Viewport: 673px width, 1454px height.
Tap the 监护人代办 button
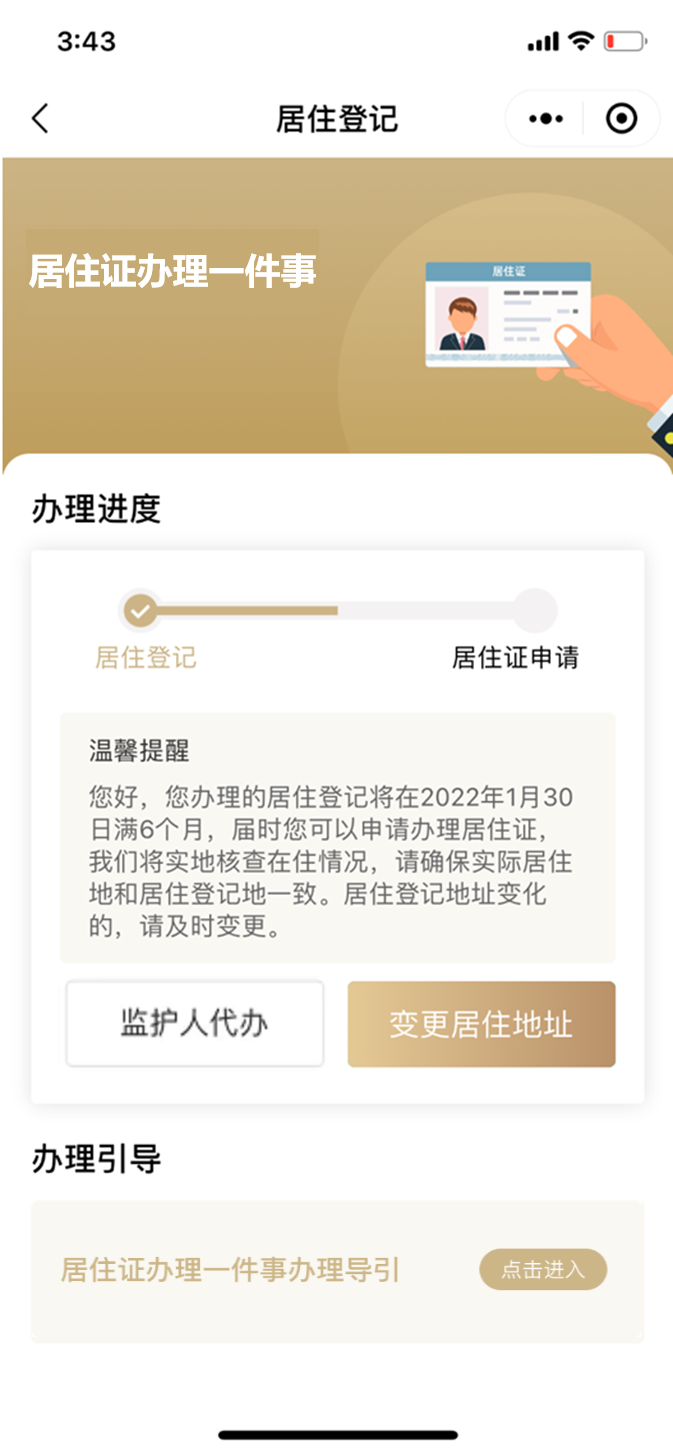coord(195,1024)
